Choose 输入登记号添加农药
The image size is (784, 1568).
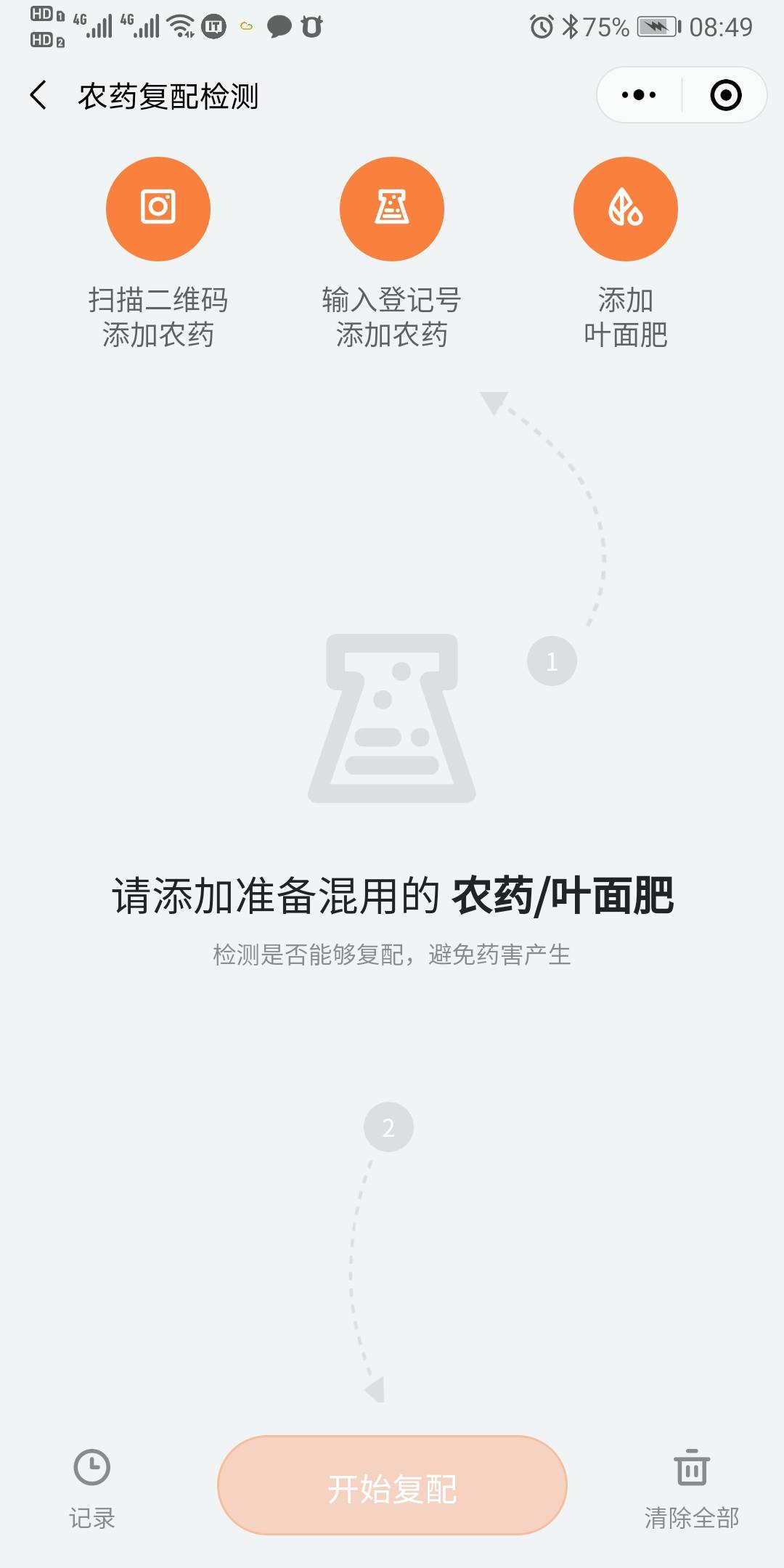tap(392, 253)
